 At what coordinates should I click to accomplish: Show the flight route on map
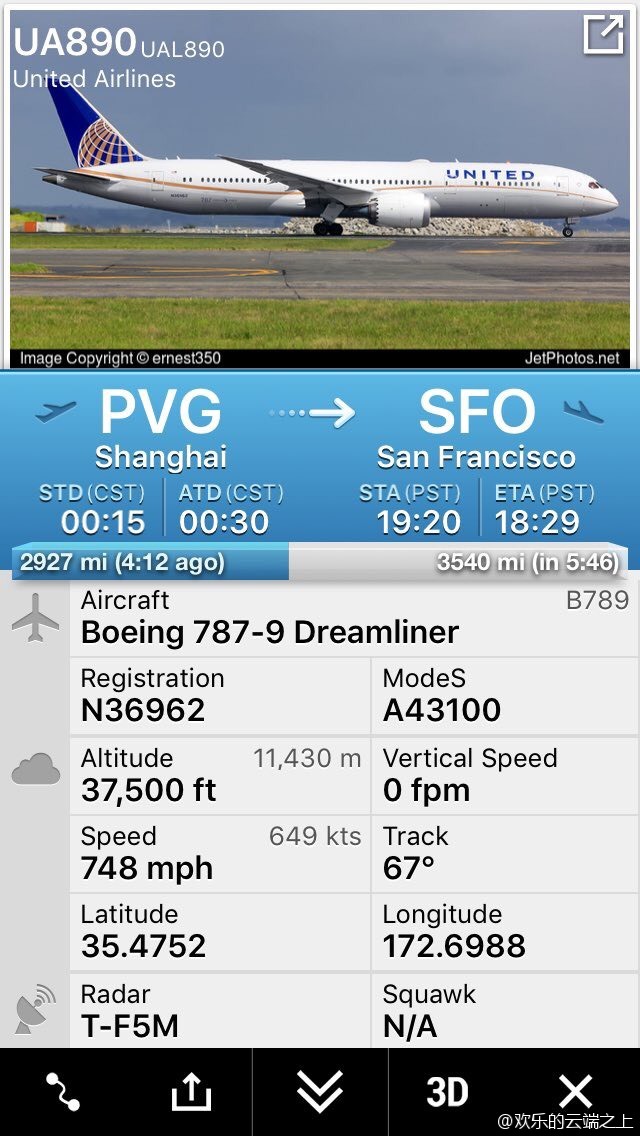62,1091
